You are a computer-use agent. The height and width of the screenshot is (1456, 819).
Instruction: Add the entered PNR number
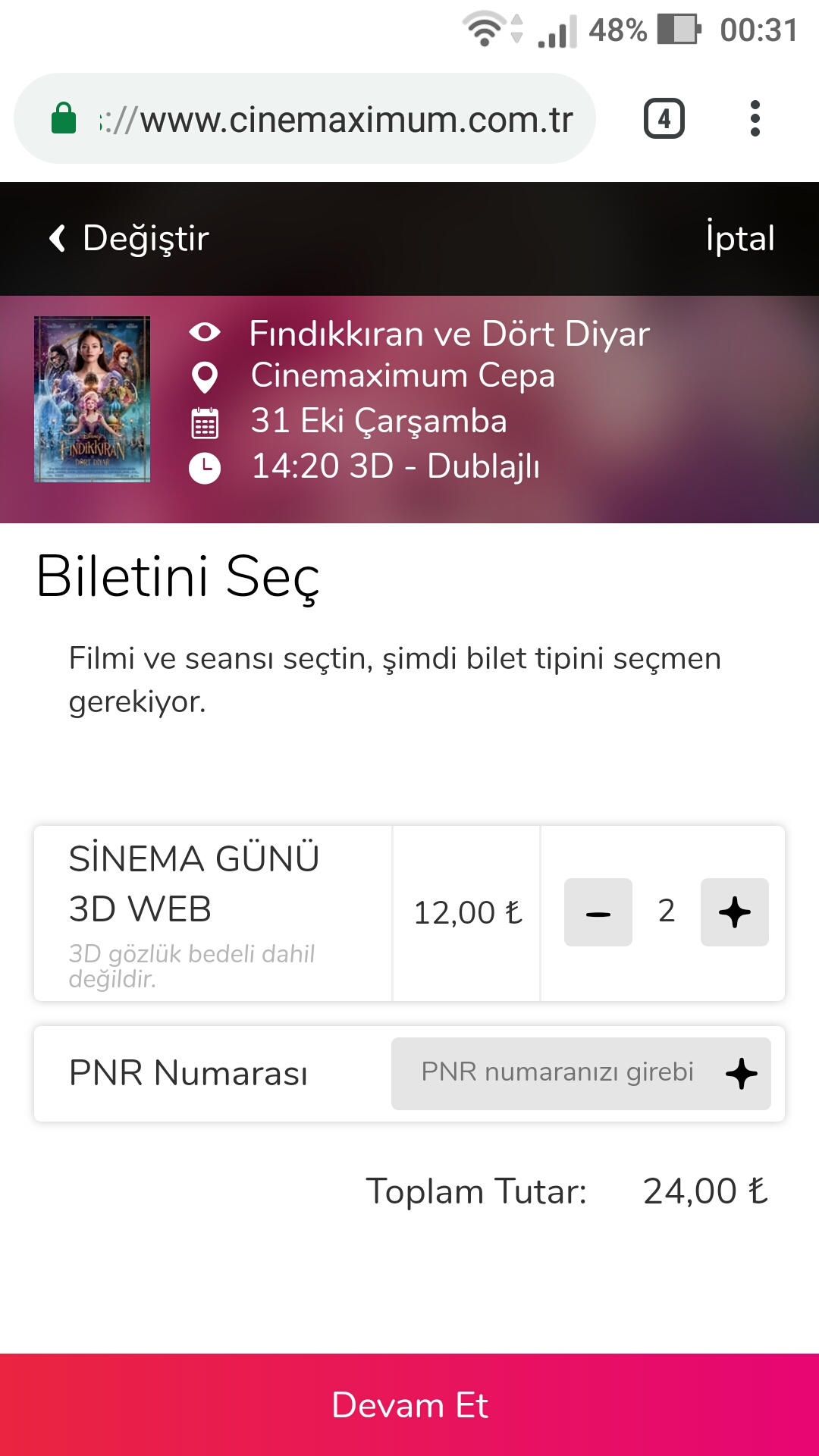click(x=741, y=1074)
